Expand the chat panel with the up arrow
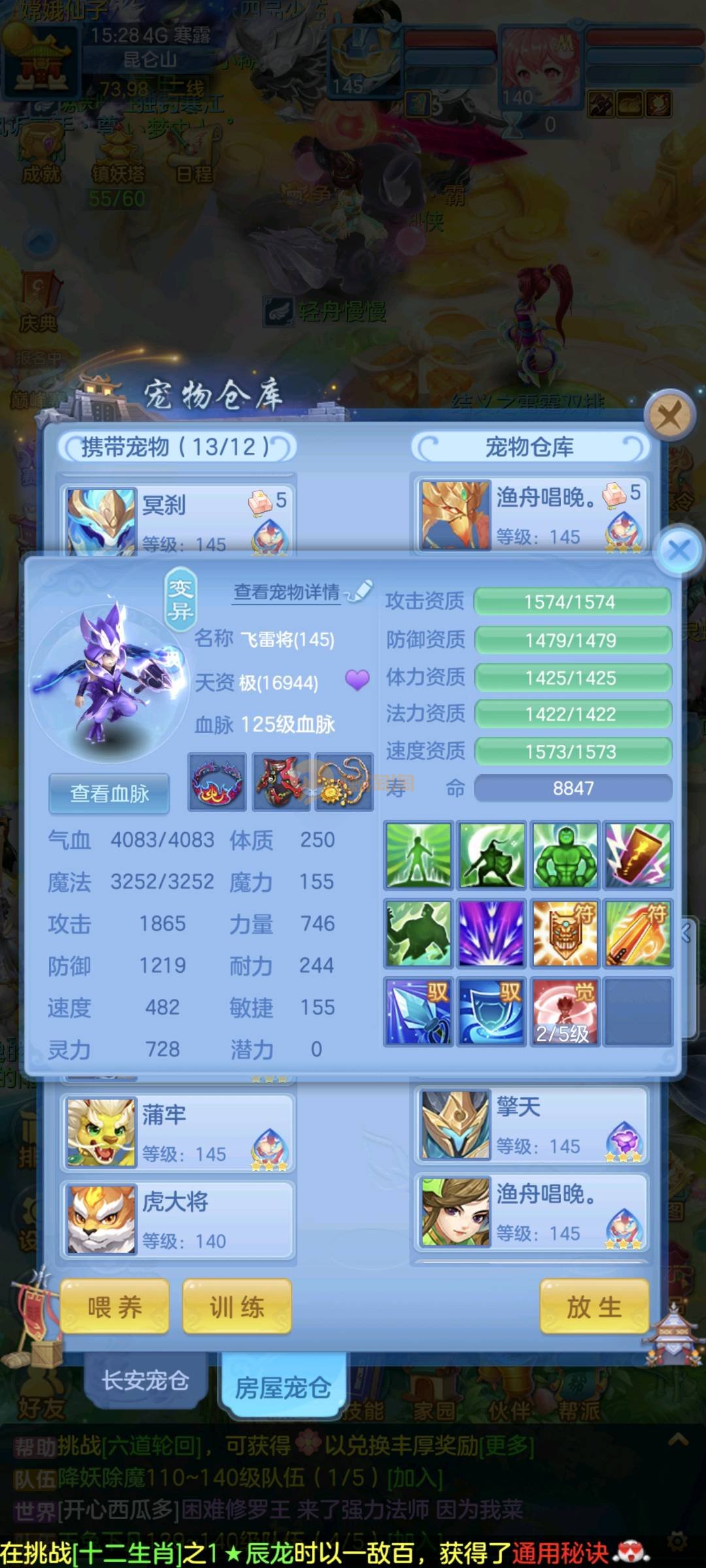Screen dimensions: 706x1568 pyautogui.click(x=678, y=1439)
